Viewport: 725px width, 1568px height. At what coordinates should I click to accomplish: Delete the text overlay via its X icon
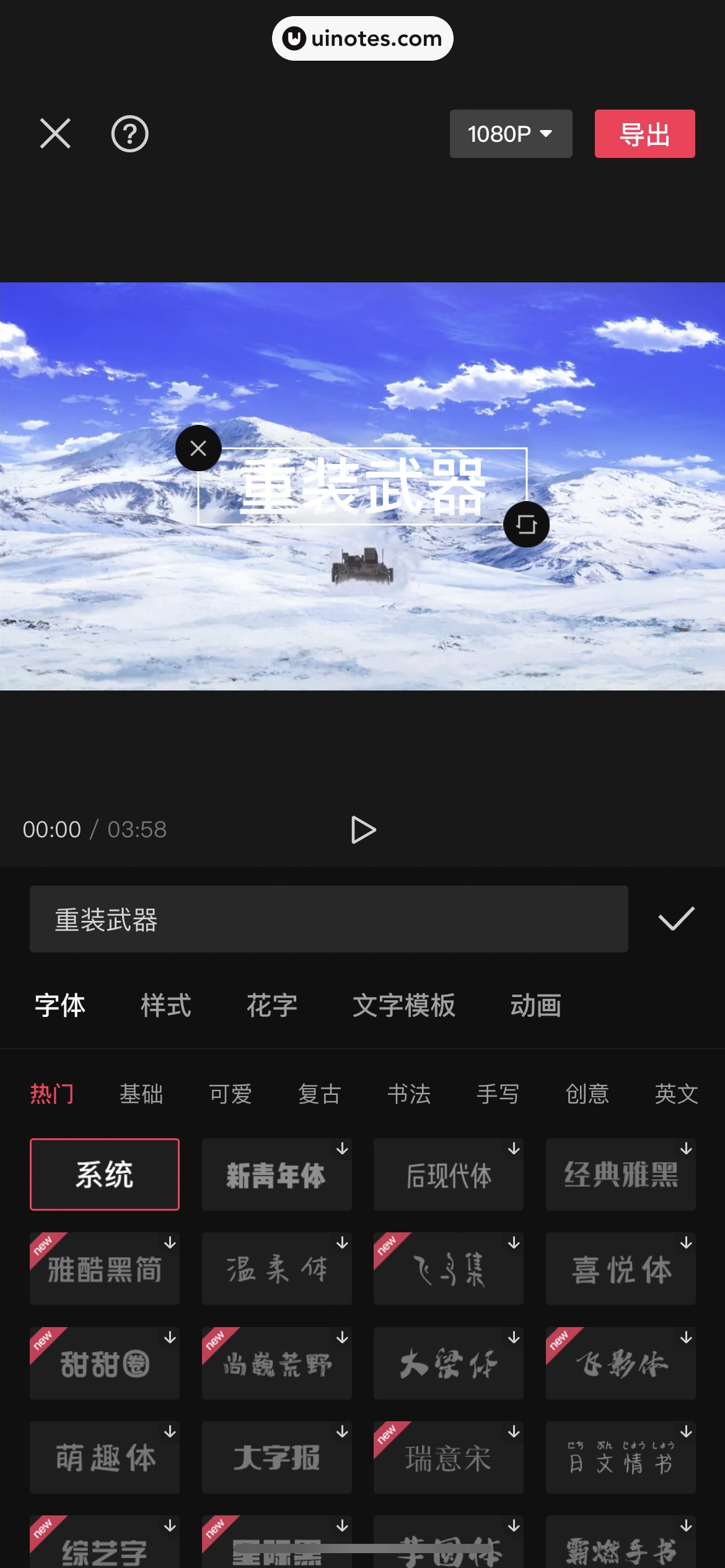198,448
